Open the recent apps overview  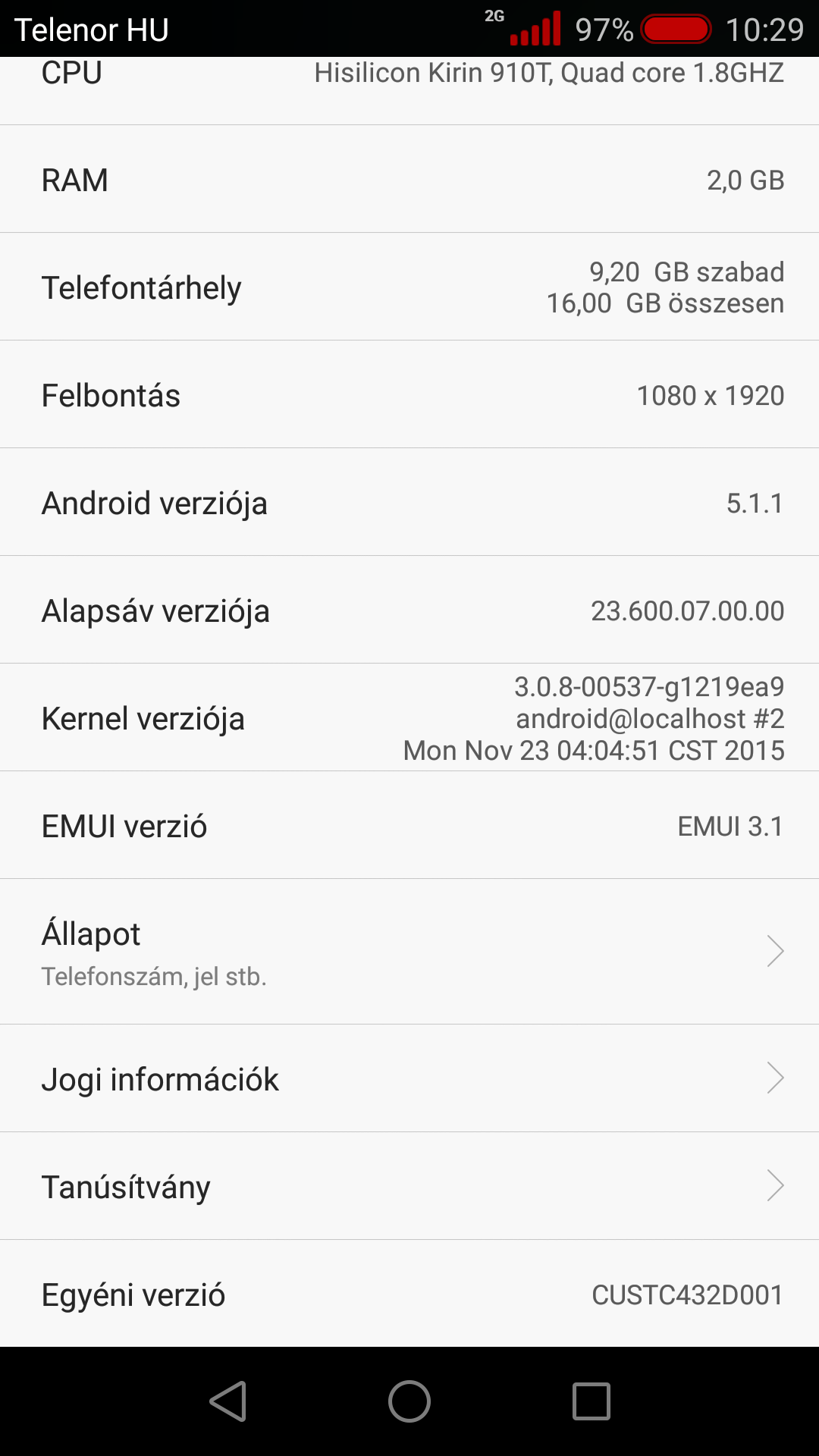(x=591, y=1401)
